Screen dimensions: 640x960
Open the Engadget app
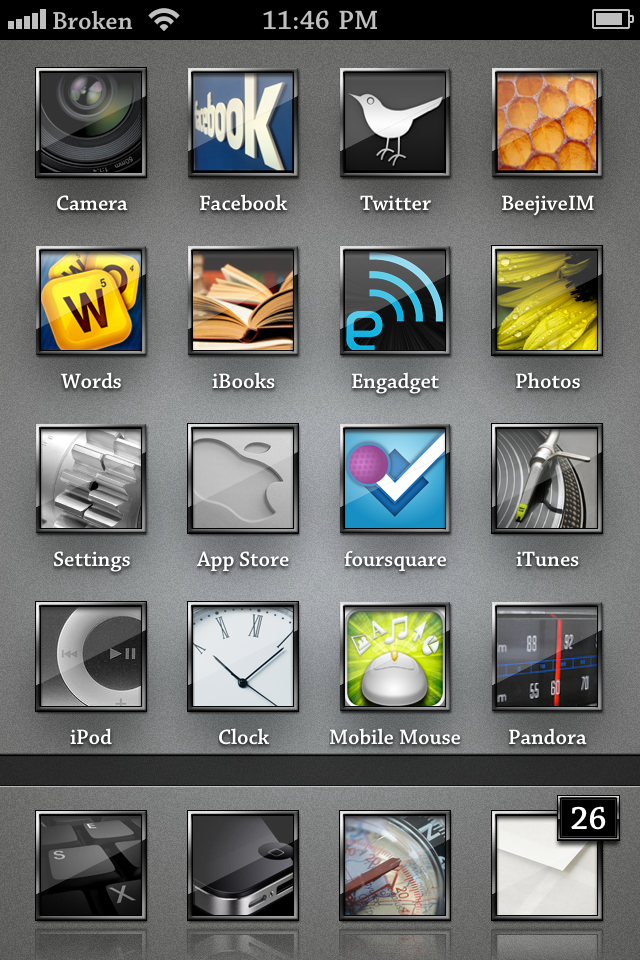[x=395, y=301]
